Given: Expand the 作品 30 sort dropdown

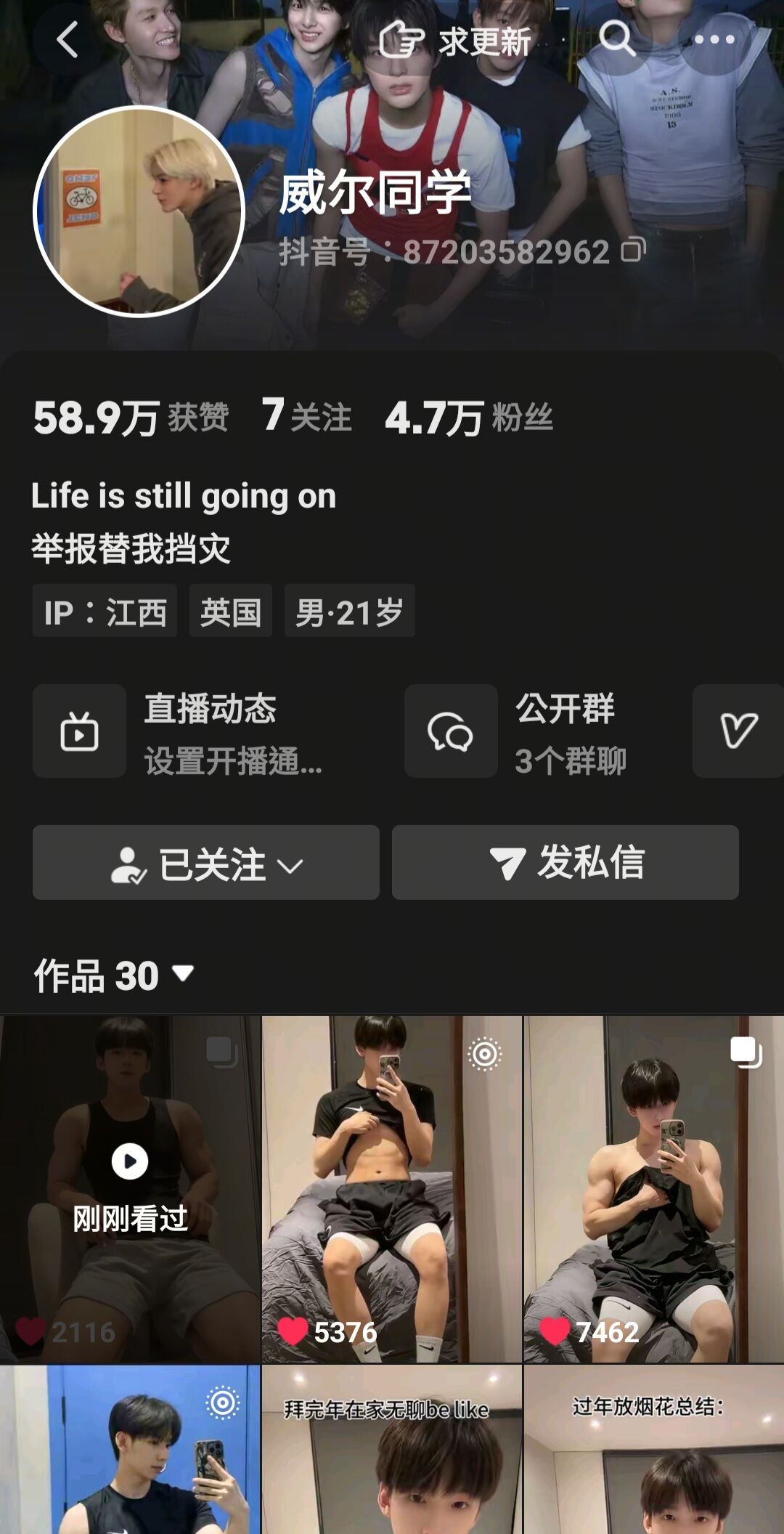Looking at the screenshot, I should tap(114, 975).
